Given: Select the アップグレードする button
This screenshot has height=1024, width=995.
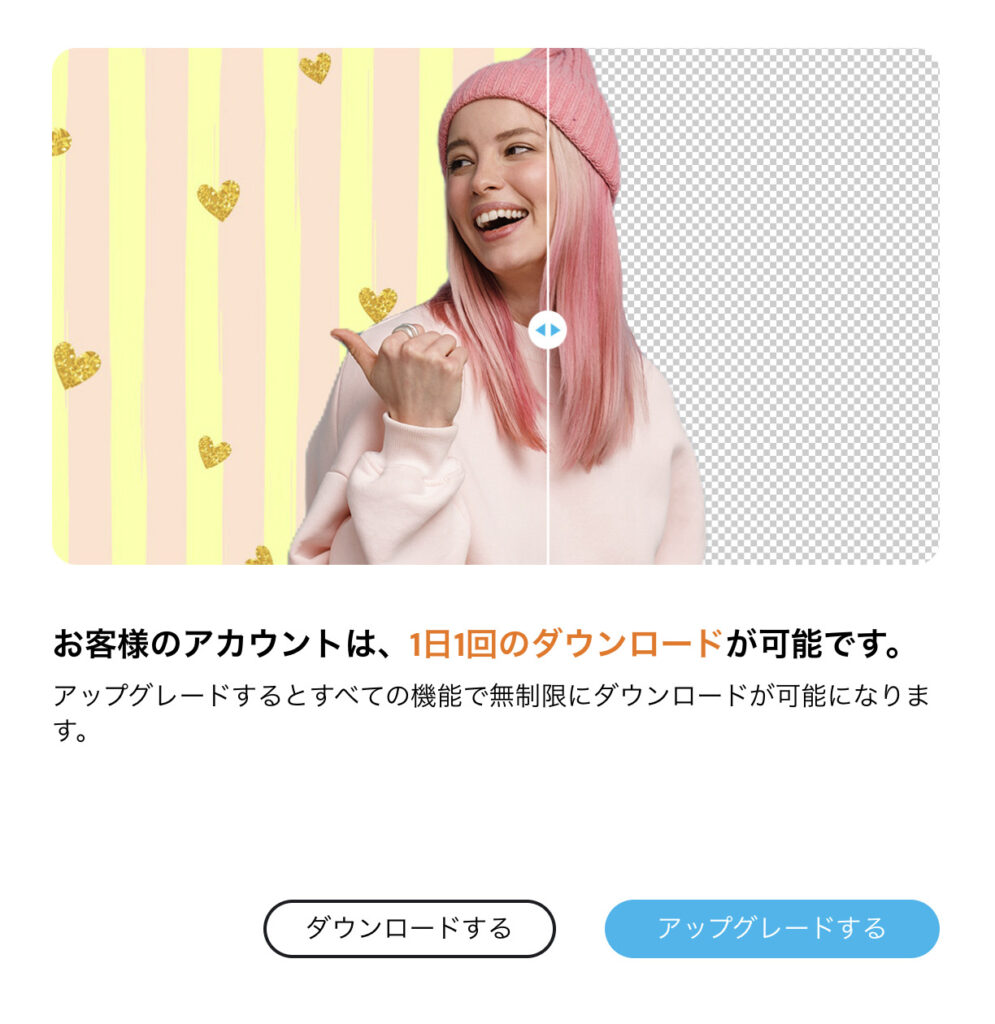Looking at the screenshot, I should [x=771, y=928].
